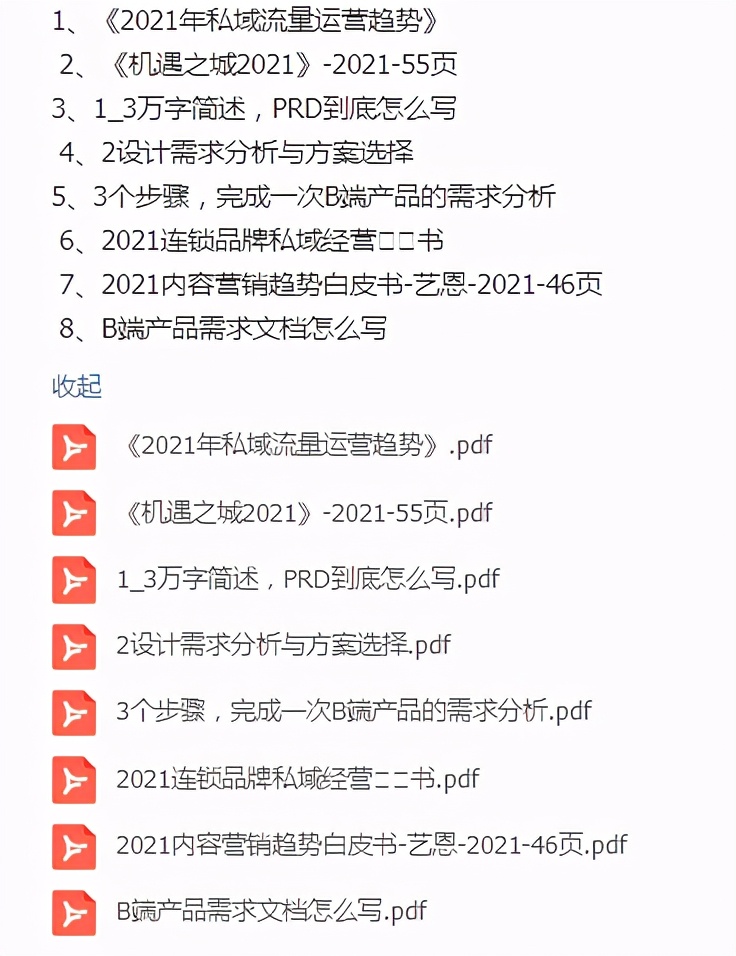Select the PDF icon for PRD到底怎么写
This screenshot has width=736, height=956.
coord(73,580)
